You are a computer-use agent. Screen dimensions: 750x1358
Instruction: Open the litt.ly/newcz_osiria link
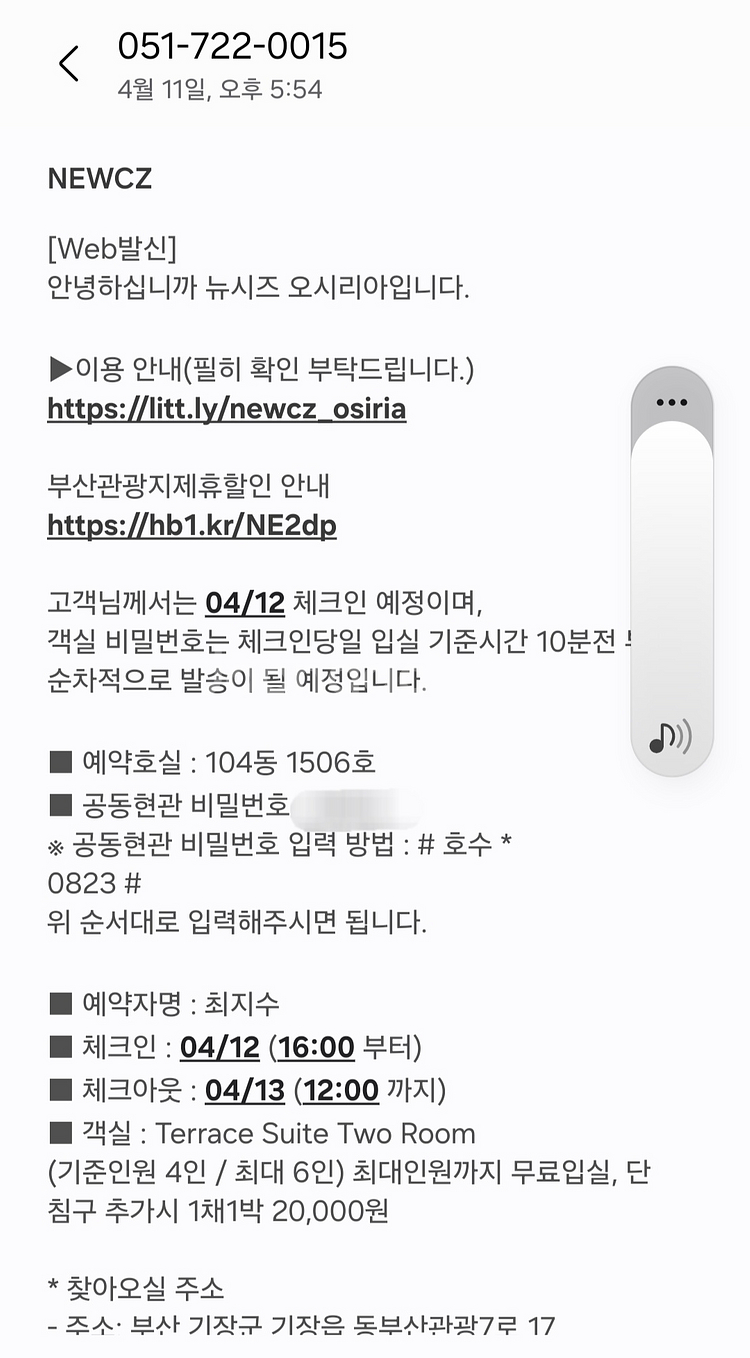[x=226, y=409]
